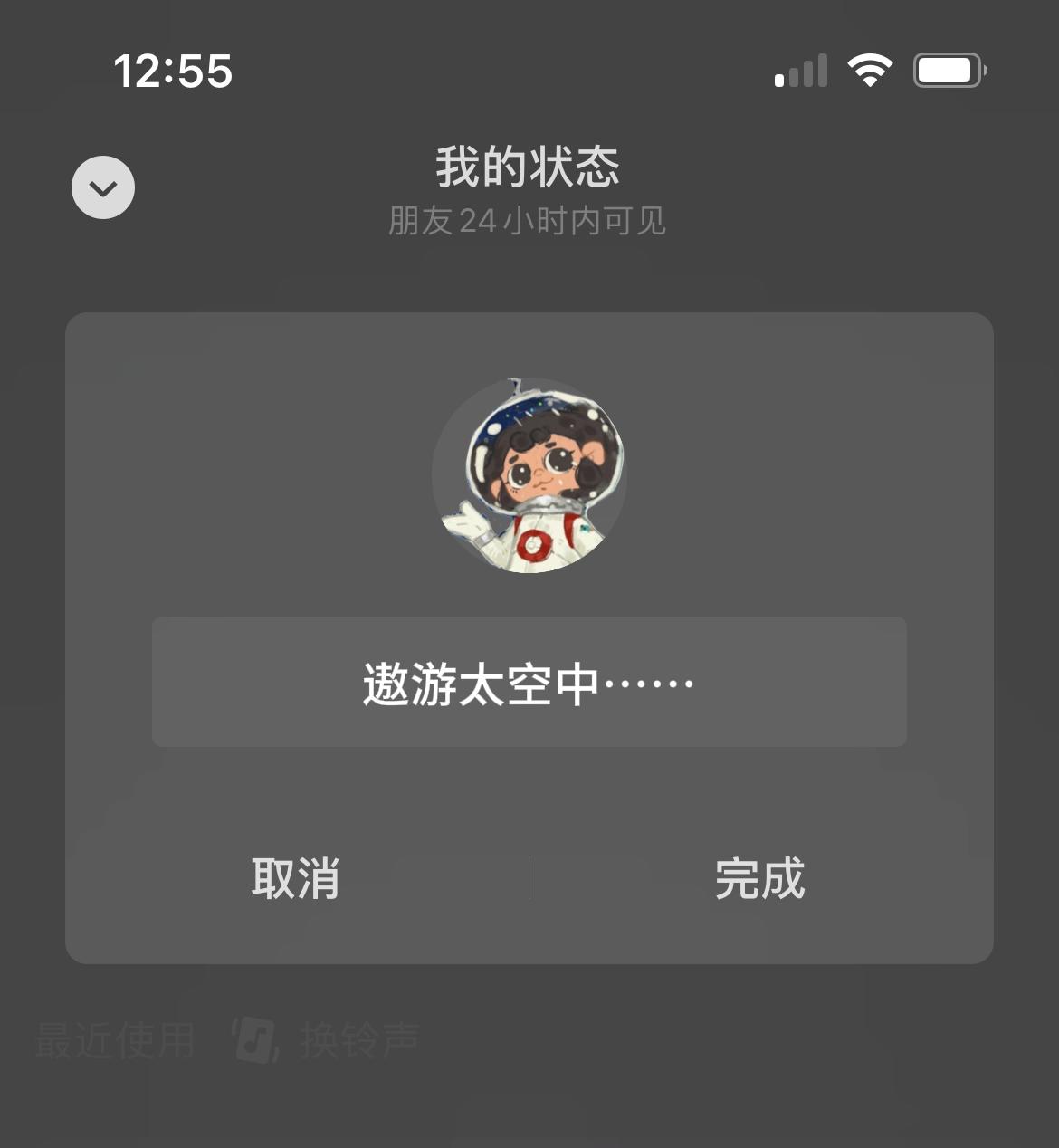The height and width of the screenshot is (1148, 1059).
Task: Edit the text field reading 遨游太空中
Action: [529, 682]
